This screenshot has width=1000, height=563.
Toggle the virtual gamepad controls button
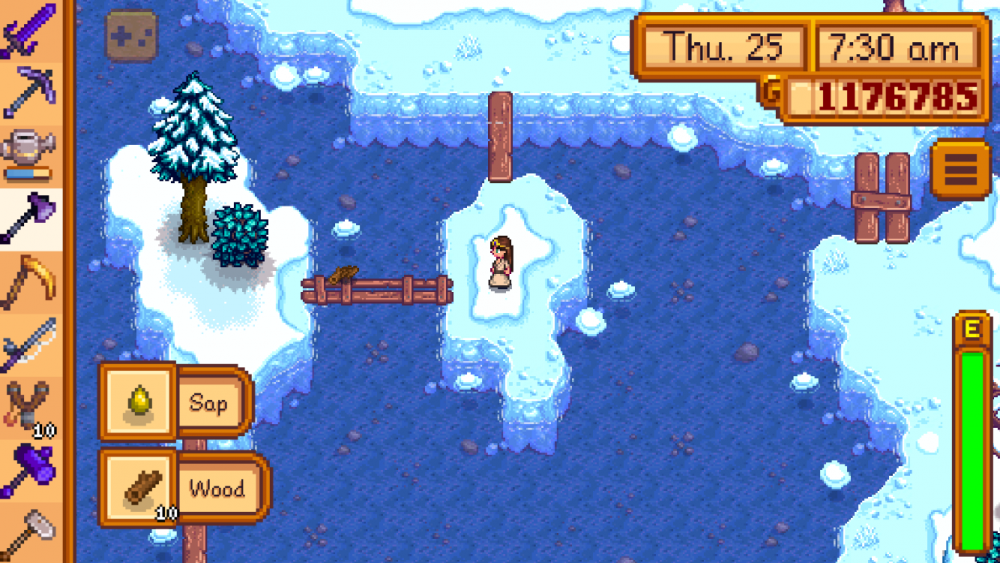[x=131, y=36]
